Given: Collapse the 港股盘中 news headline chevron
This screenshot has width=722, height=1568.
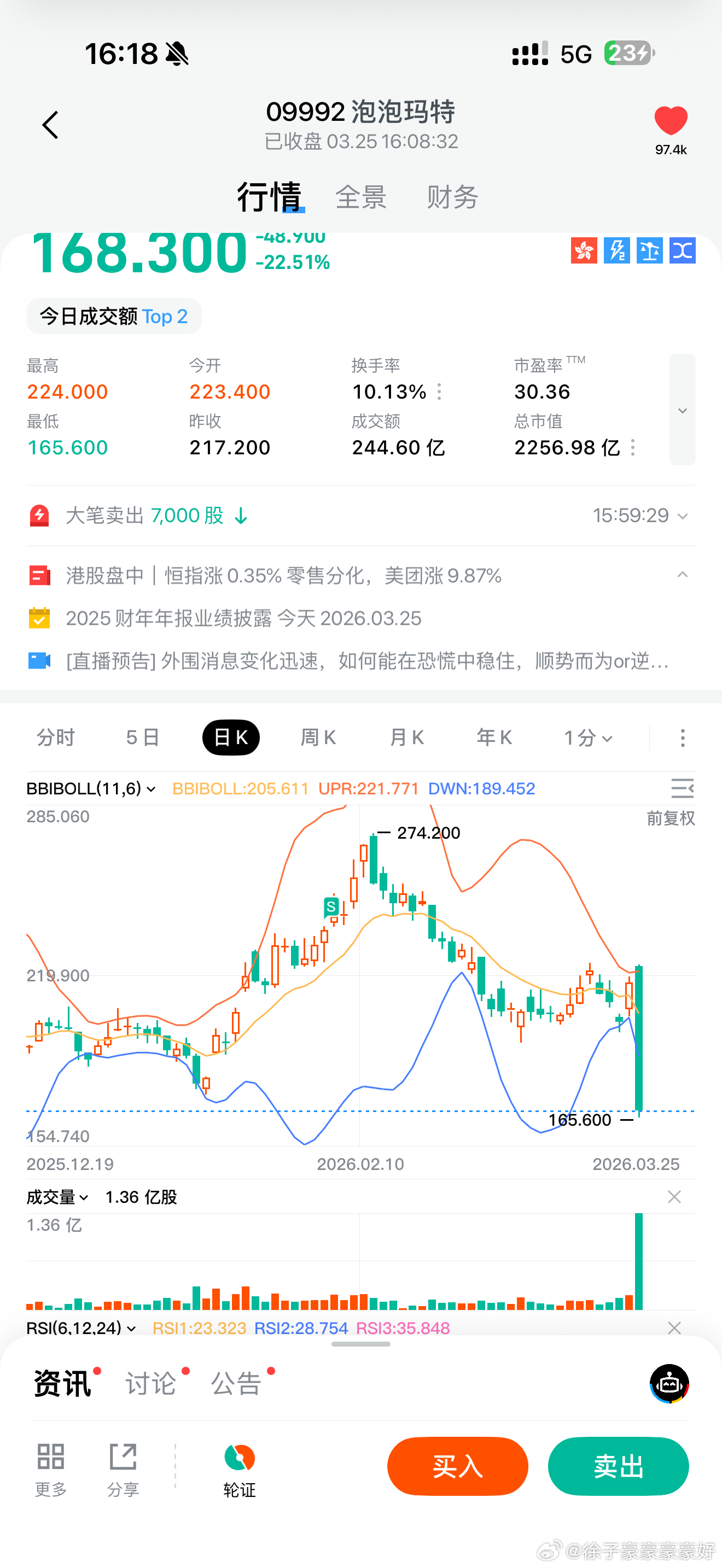Looking at the screenshot, I should (683, 575).
